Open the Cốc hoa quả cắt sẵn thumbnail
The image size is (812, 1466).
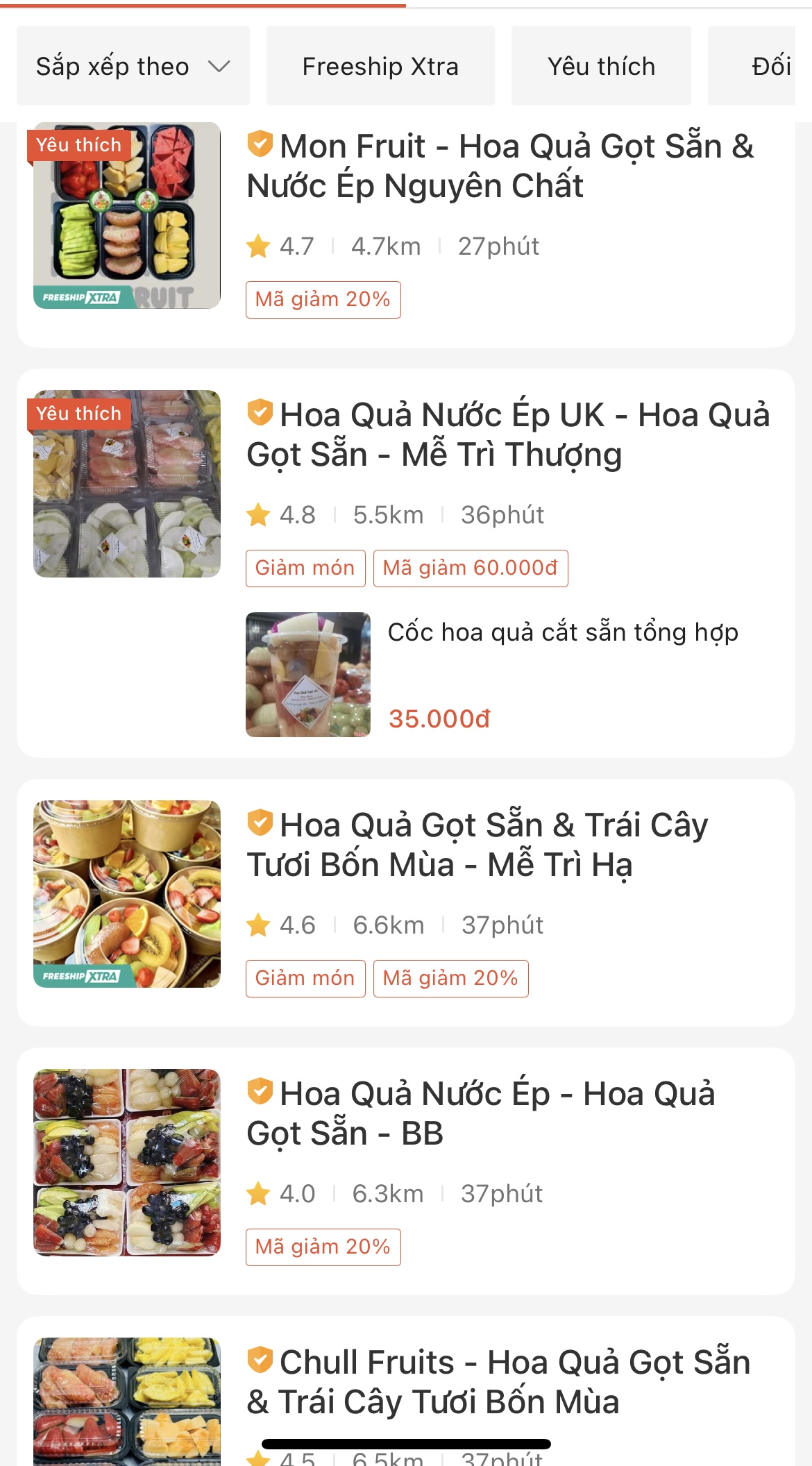[307, 673]
